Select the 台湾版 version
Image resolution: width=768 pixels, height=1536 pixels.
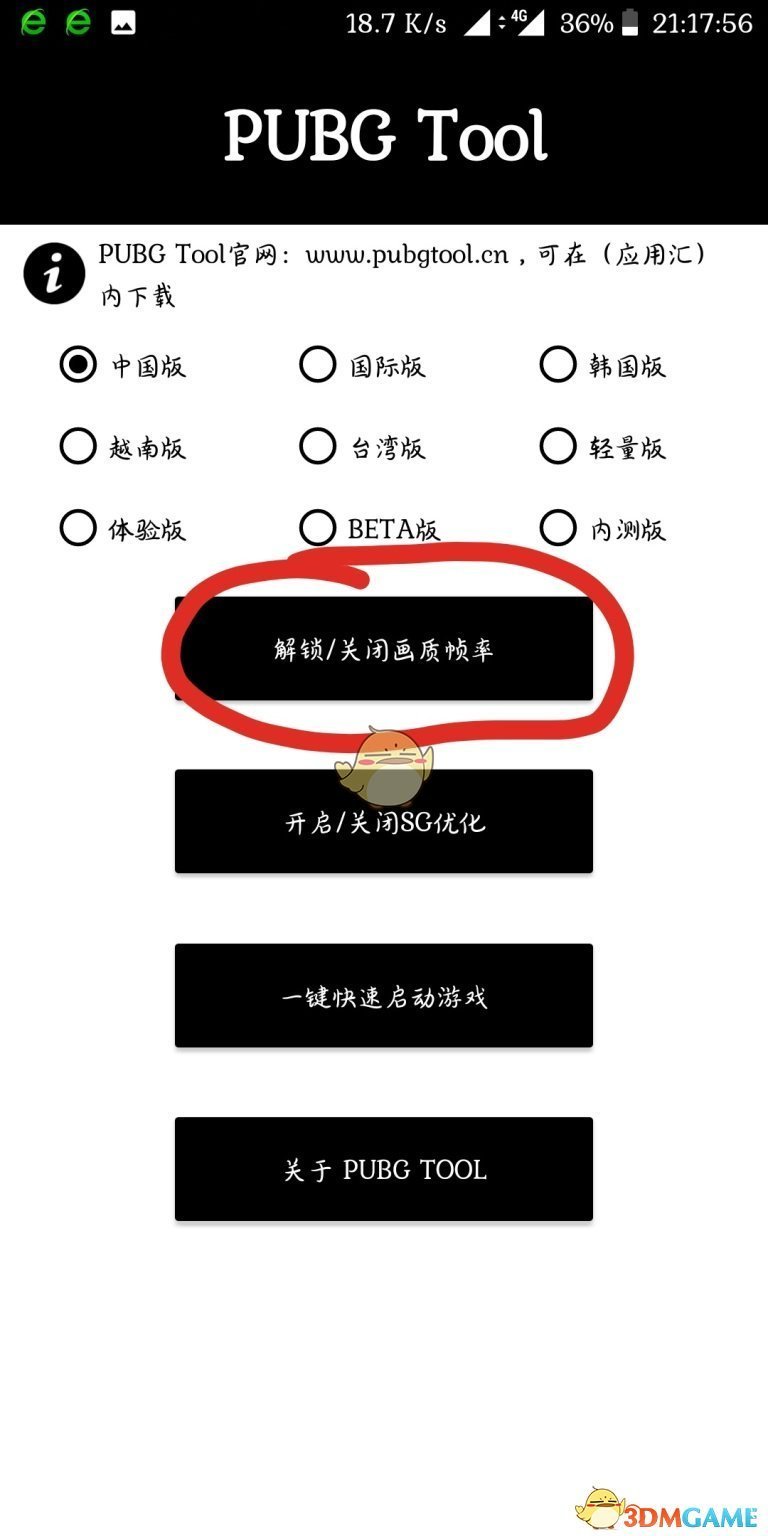pyautogui.click(x=317, y=447)
